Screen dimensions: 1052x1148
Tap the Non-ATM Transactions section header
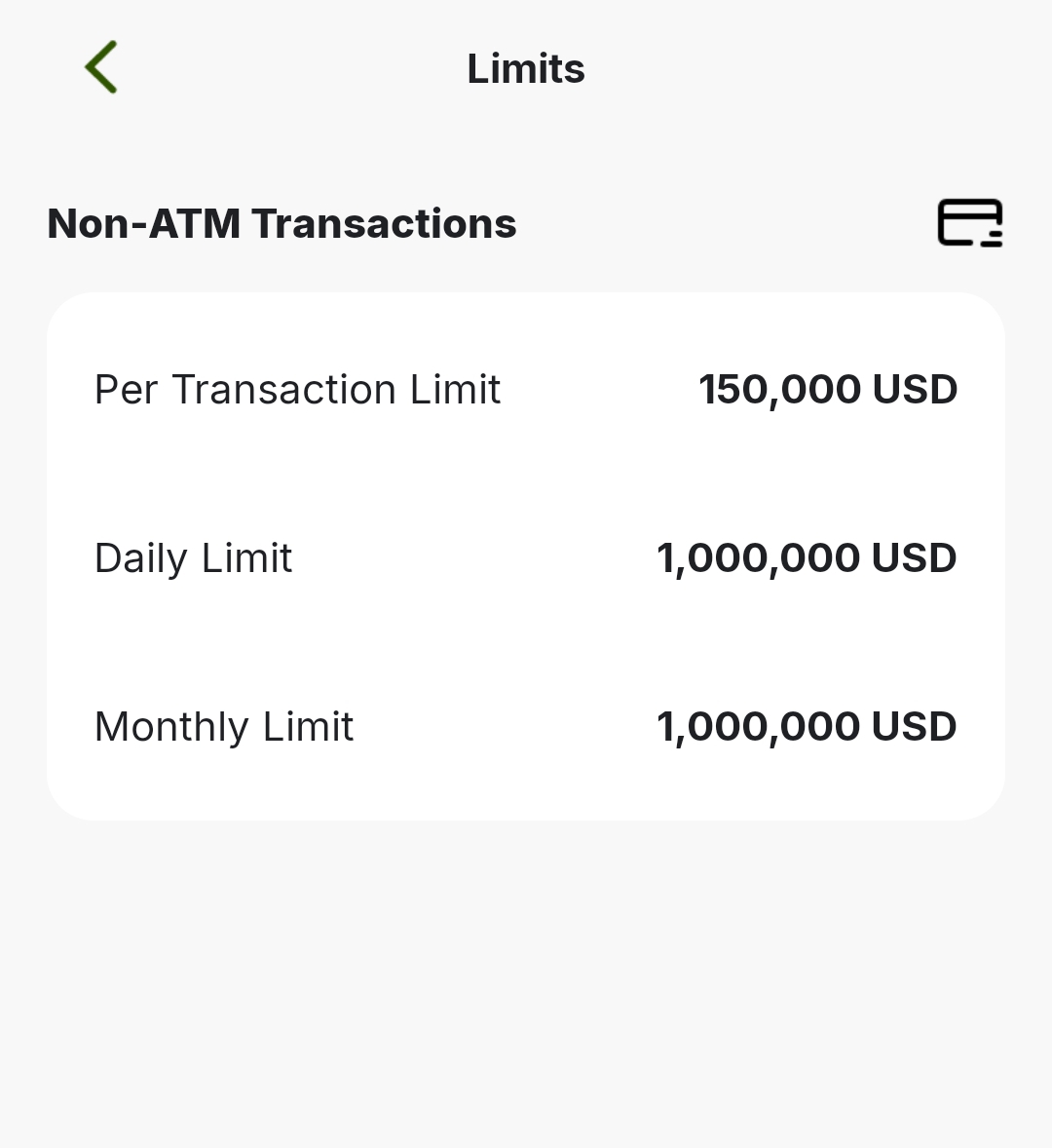click(x=282, y=223)
